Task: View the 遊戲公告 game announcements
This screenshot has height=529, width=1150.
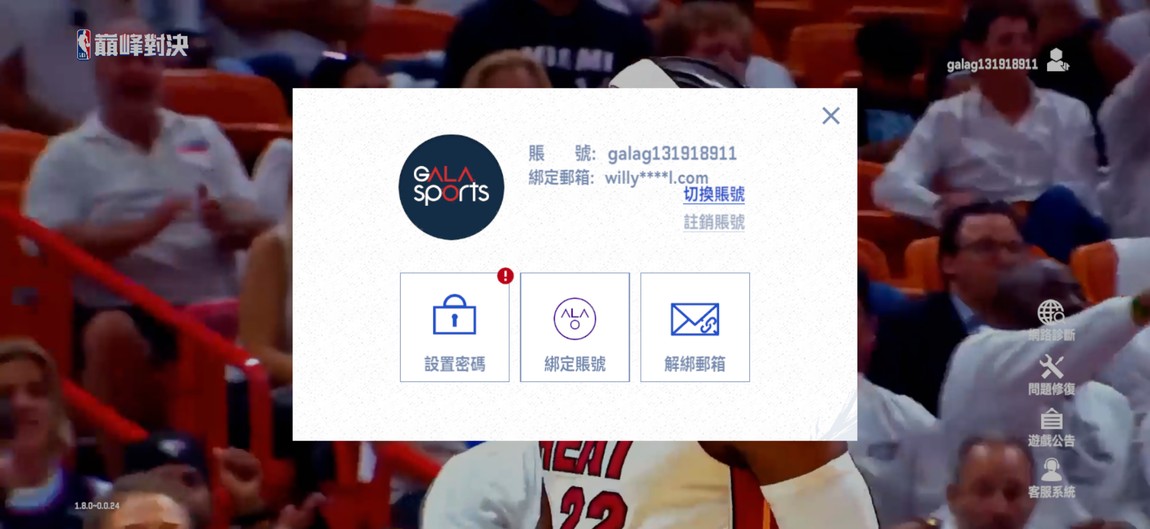Action: (x=1051, y=427)
